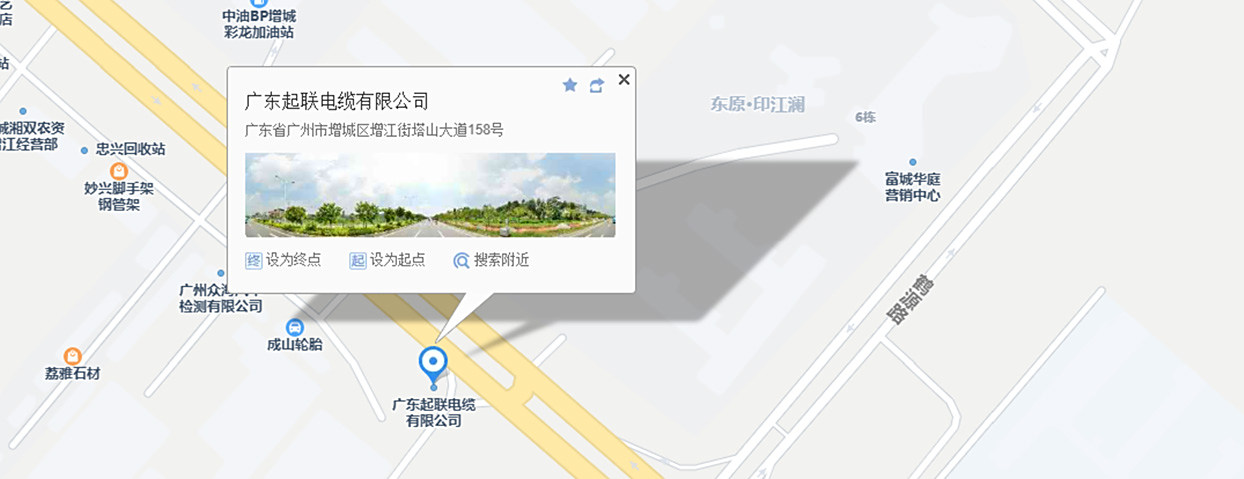Tap 搜索附近 to search nearby
Image resolution: width=1244 pixels, height=479 pixels.
(x=491, y=260)
